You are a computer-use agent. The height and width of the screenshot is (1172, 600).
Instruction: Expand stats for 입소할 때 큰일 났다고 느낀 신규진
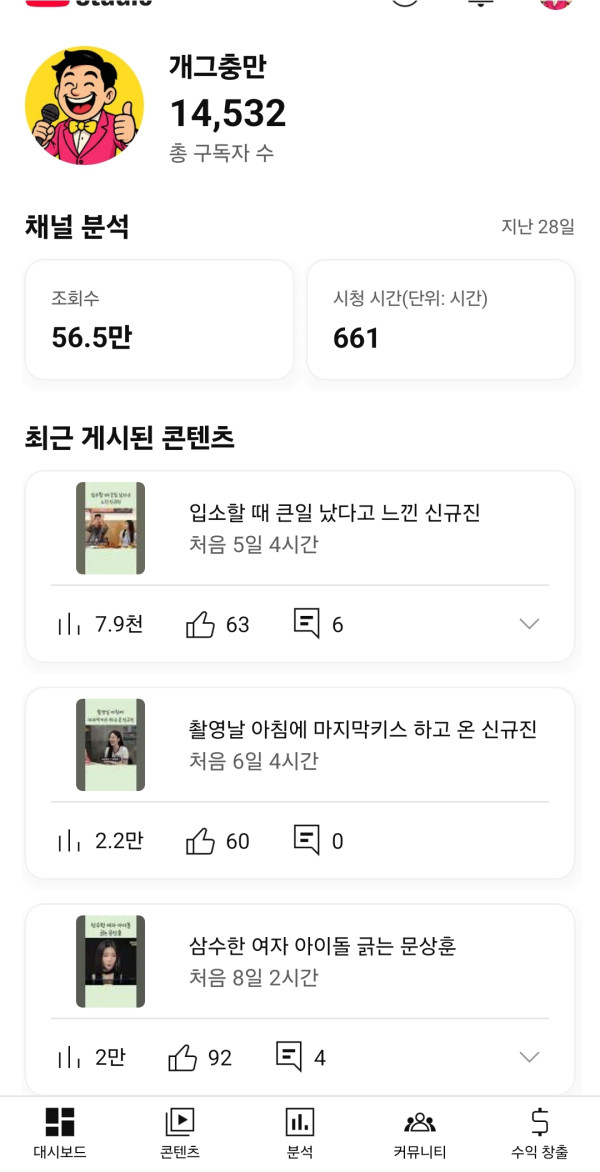click(x=529, y=624)
